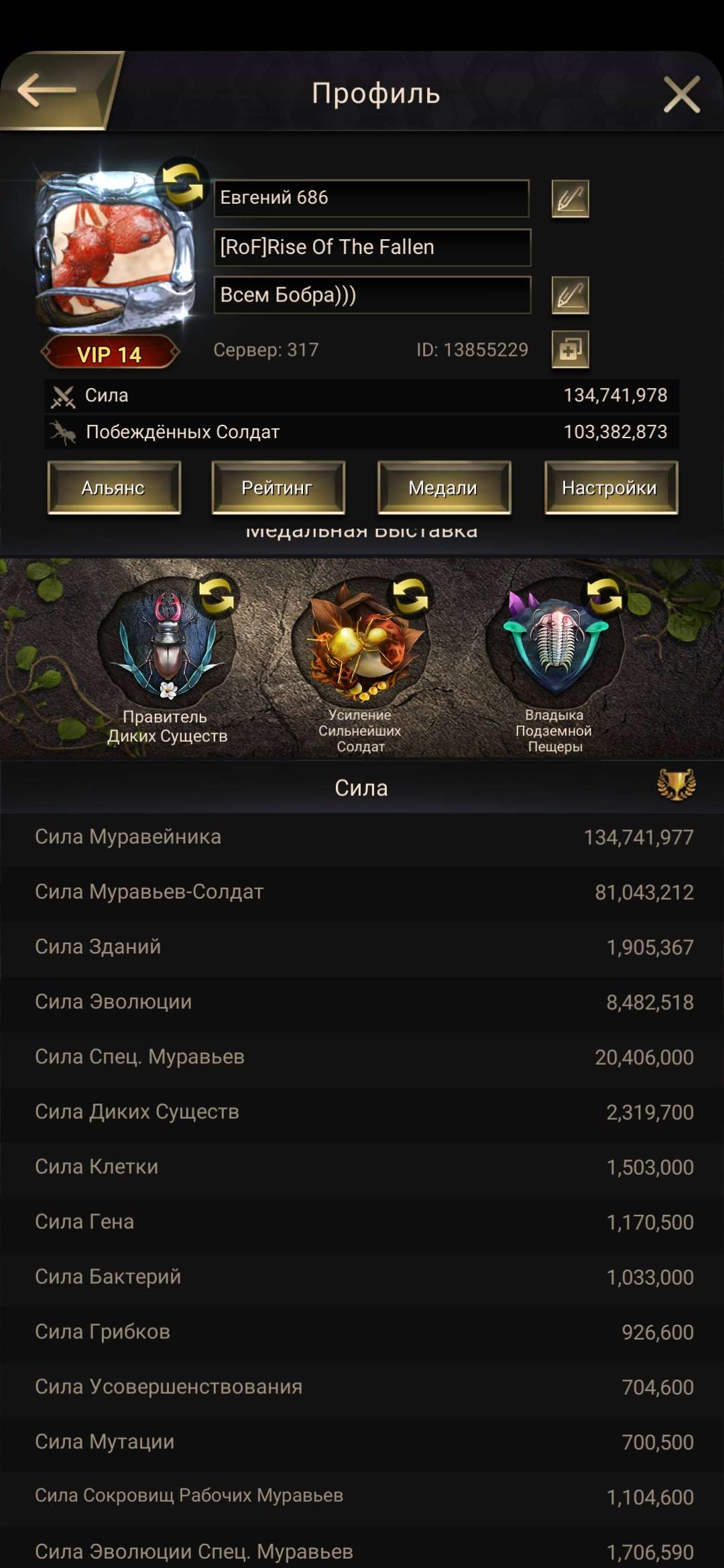Open the trophy icon beside Сила
This screenshot has height=1568, width=724.
tap(676, 785)
